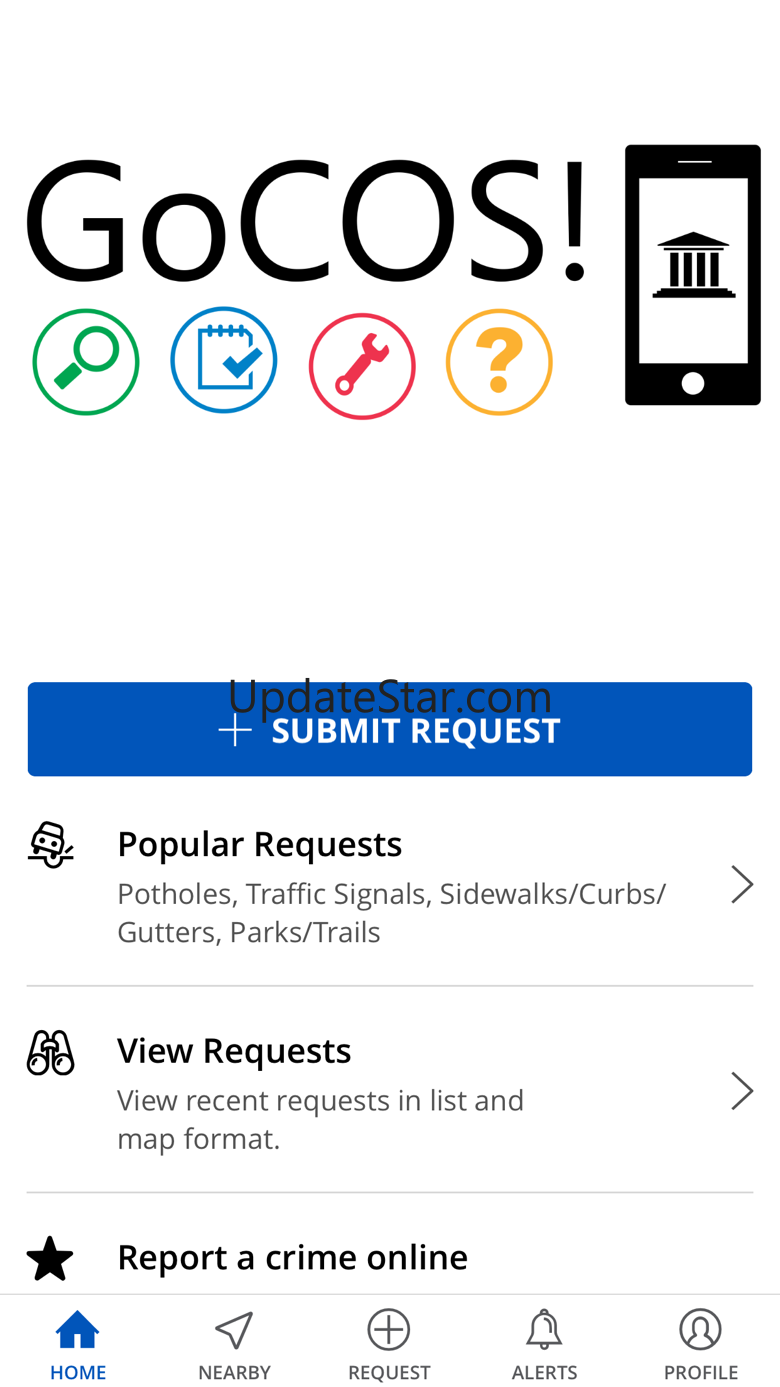Check the Alerts tab

pos(544,1345)
